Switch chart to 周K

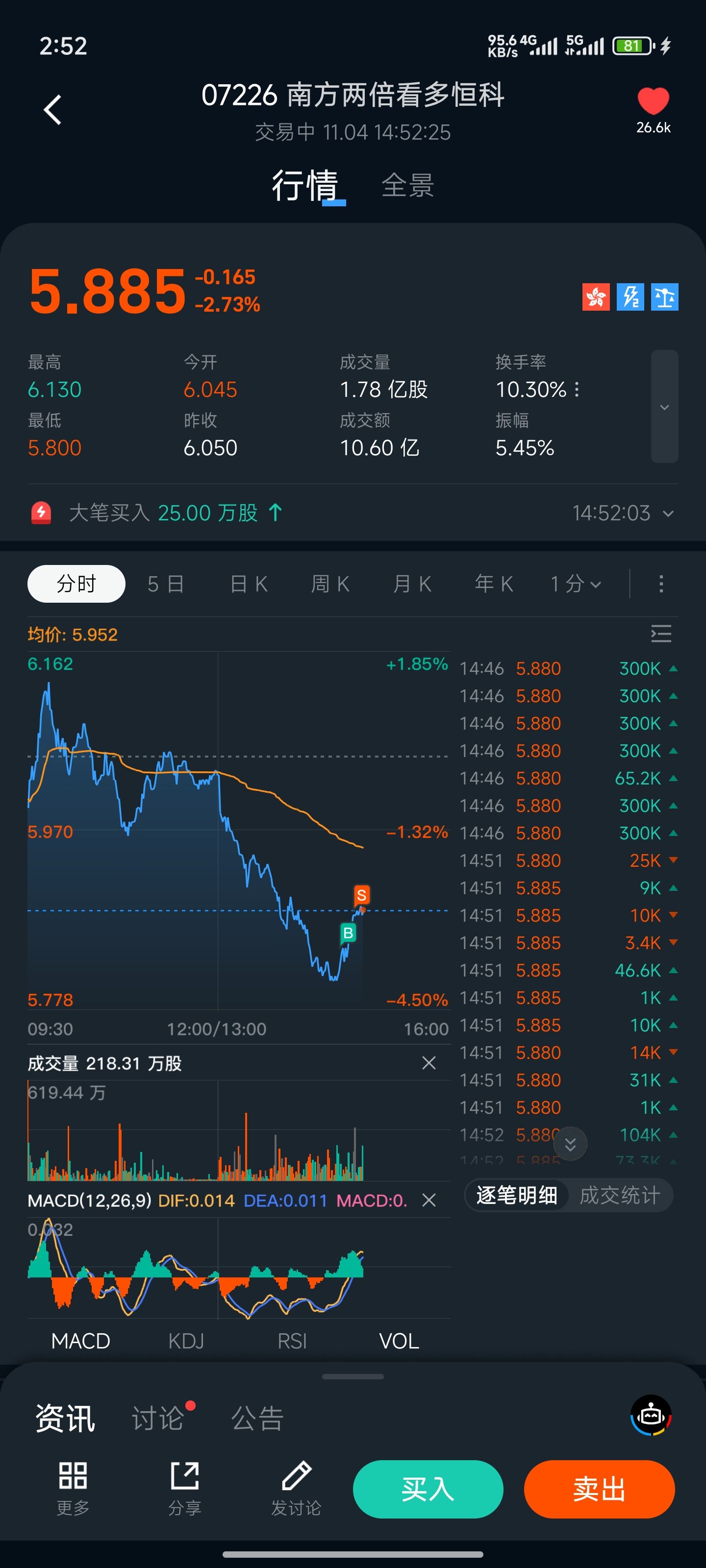pos(330,585)
